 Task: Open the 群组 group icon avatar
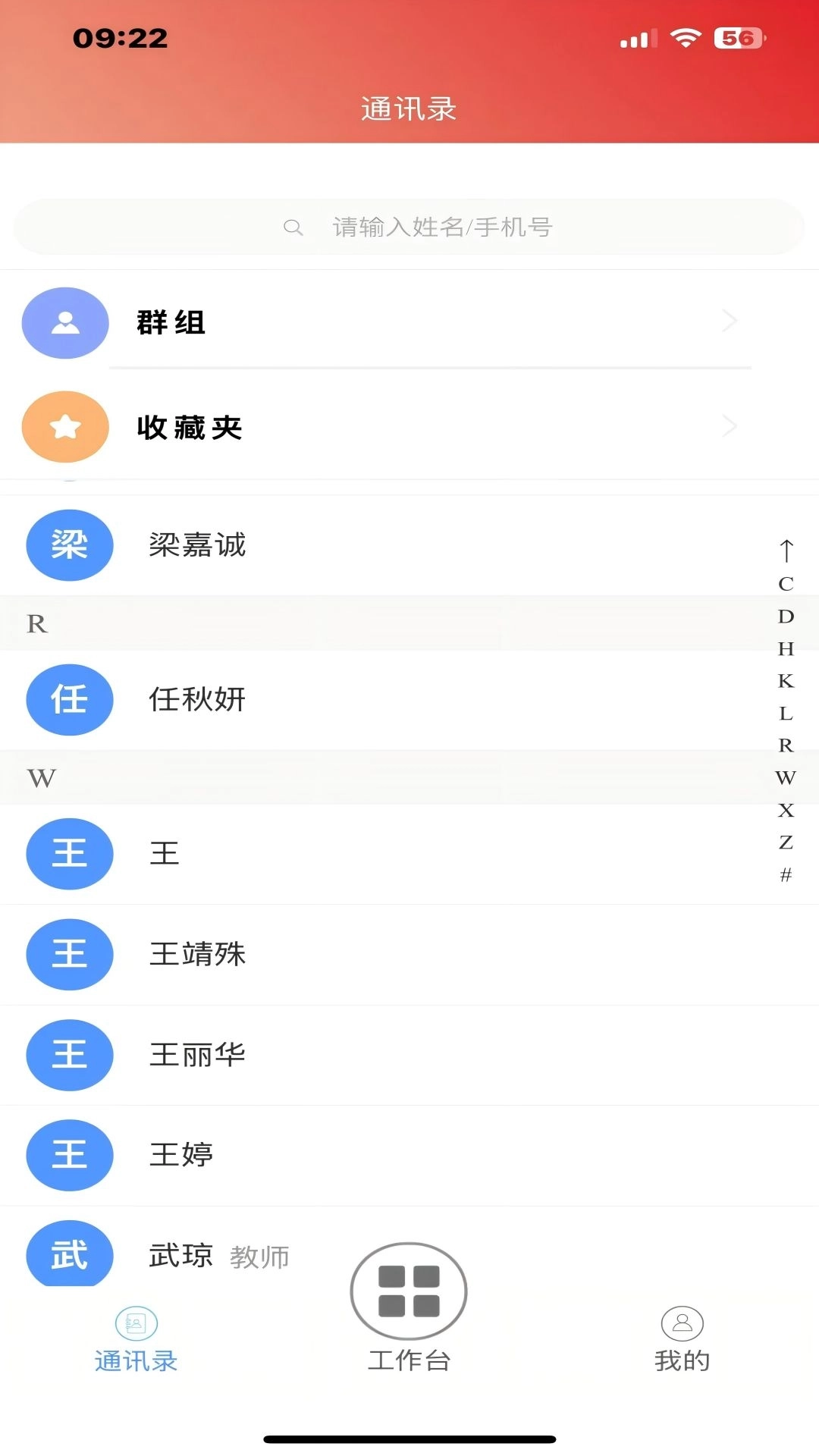64,322
